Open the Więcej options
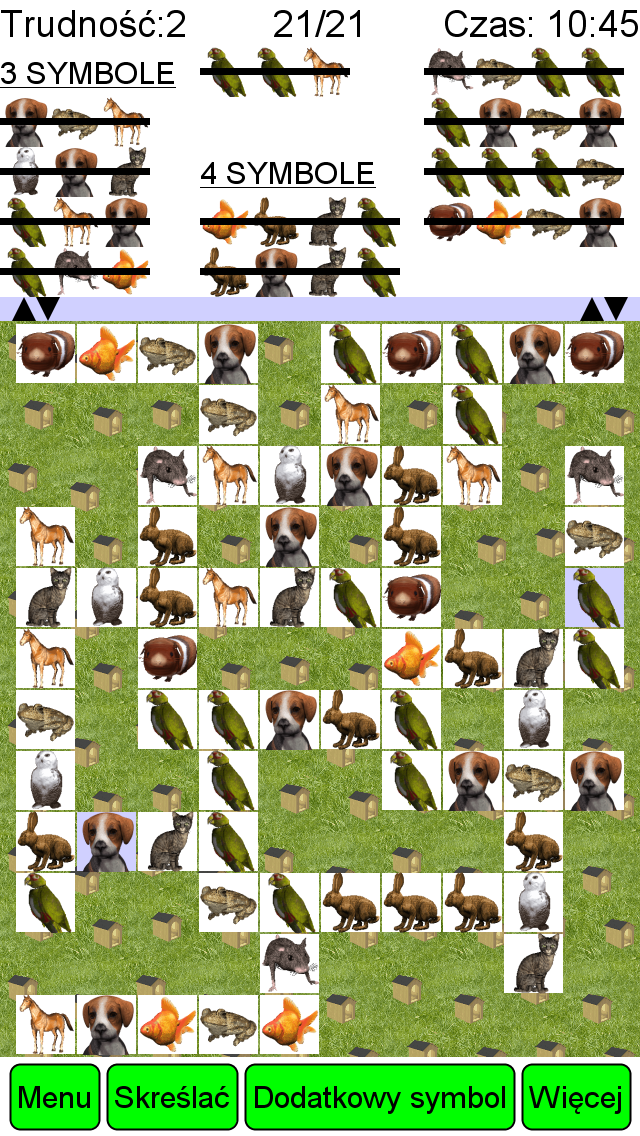Image resolution: width=640 pixels, height=1136 pixels. pyautogui.click(x=576, y=1097)
